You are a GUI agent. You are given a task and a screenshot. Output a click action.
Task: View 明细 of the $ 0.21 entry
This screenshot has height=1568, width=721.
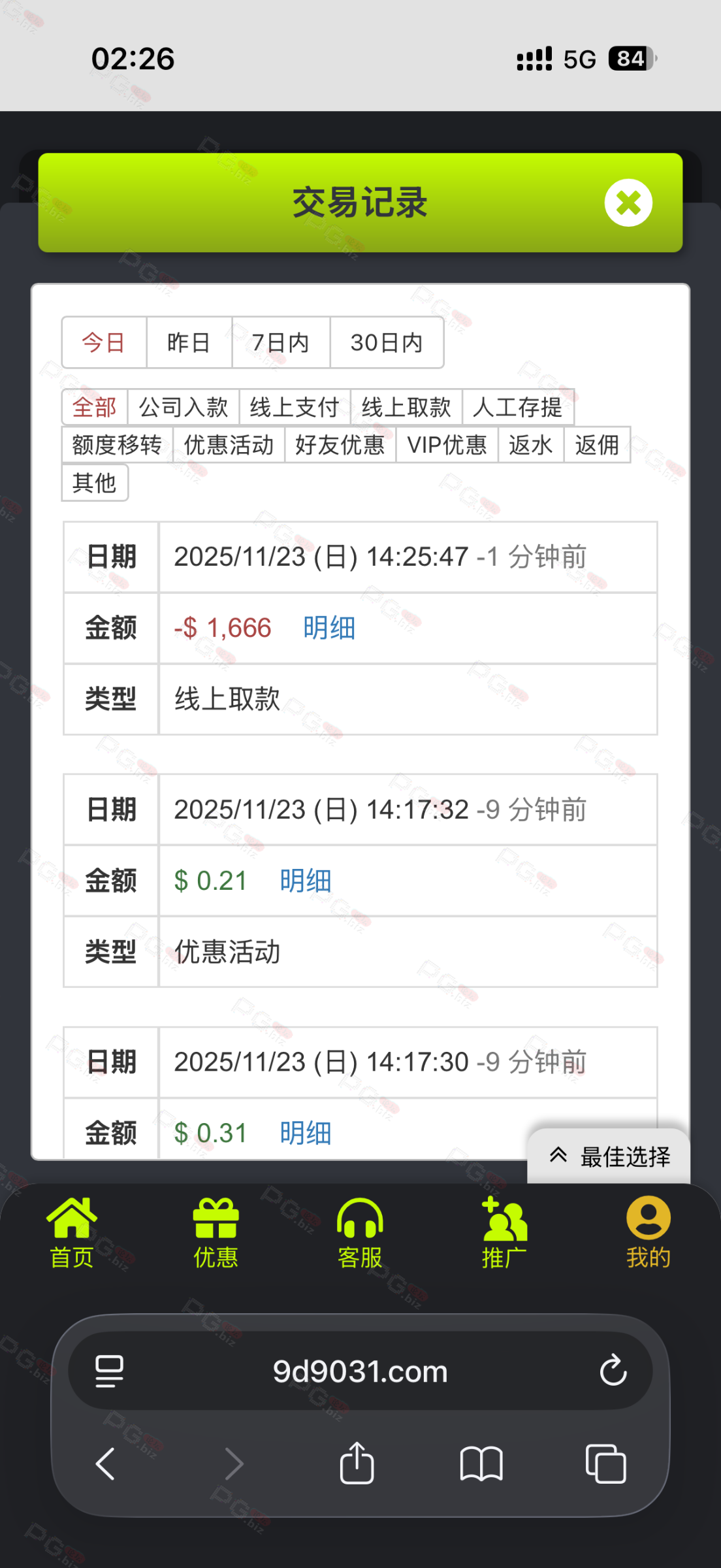click(306, 881)
